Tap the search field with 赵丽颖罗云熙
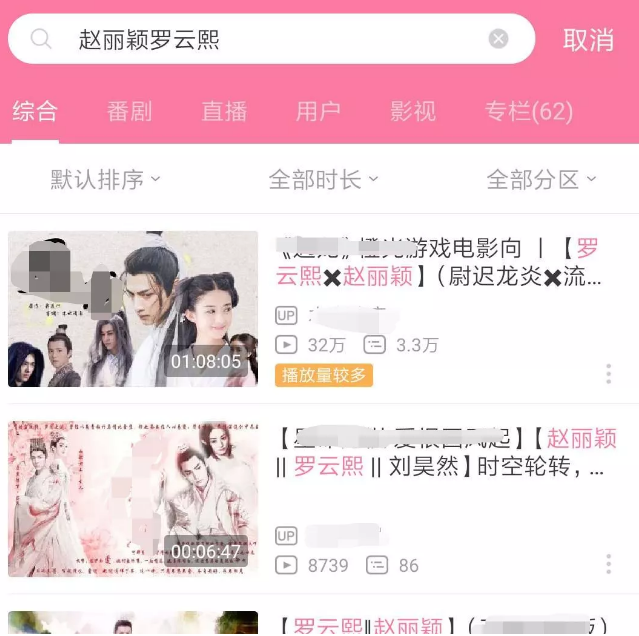This screenshot has width=639, height=636. [x=260, y=39]
